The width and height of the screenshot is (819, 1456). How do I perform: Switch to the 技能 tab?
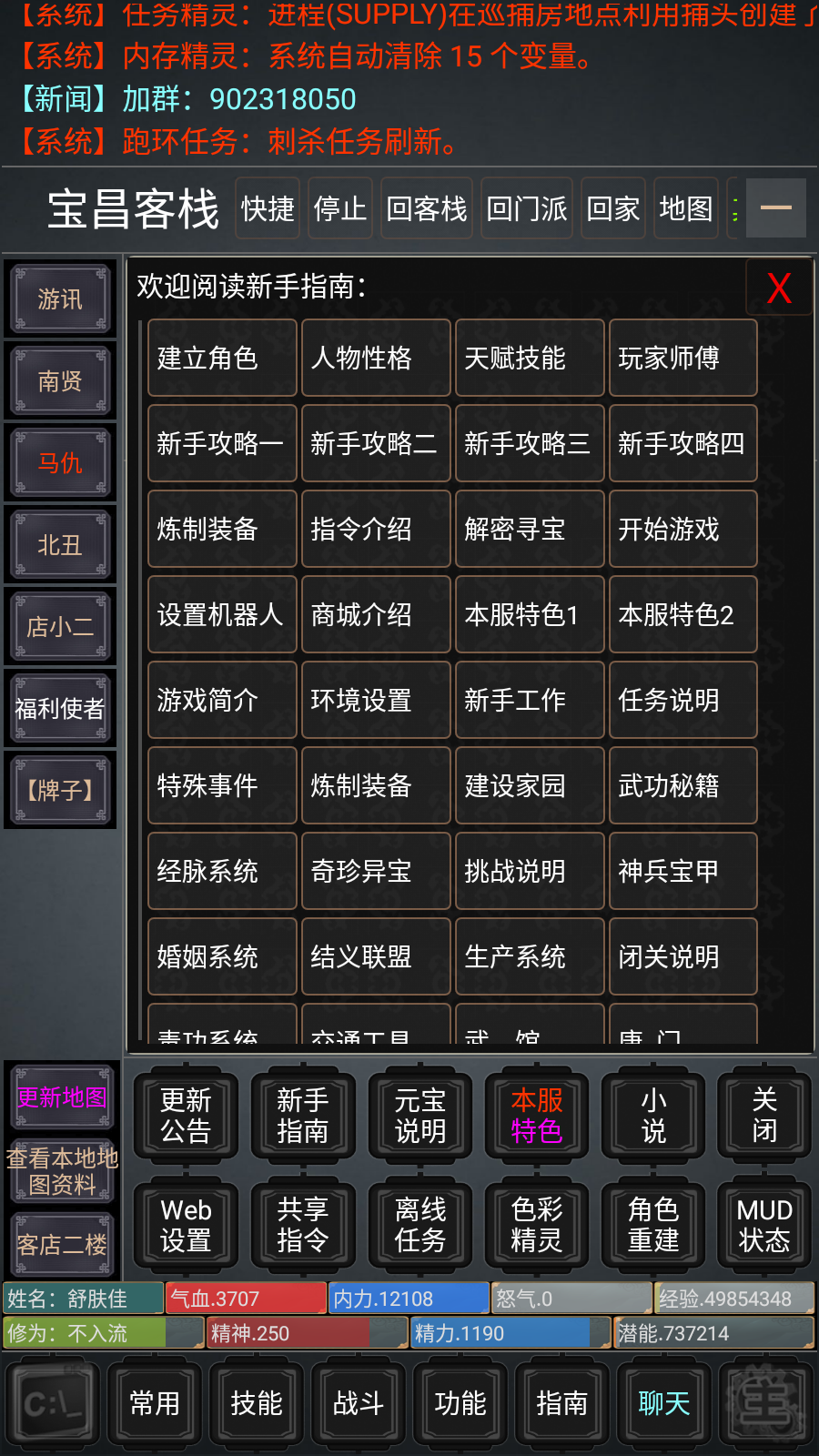[257, 1403]
